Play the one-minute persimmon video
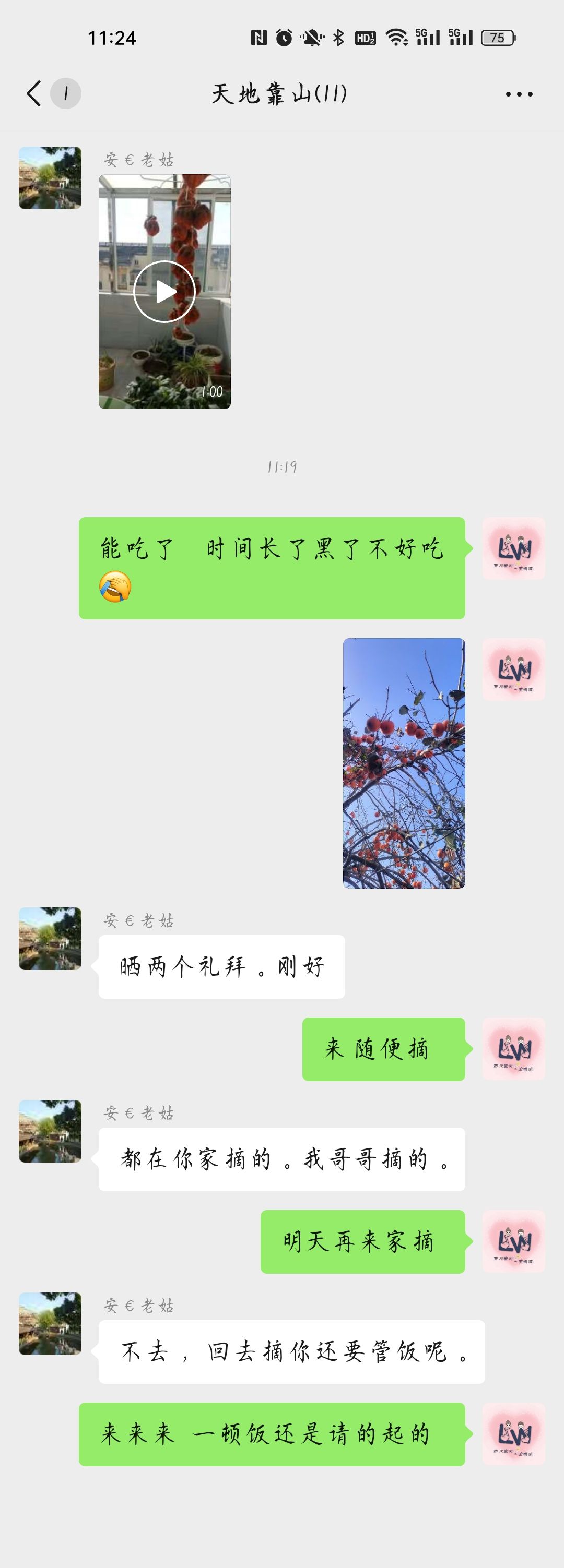564x1568 pixels. pyautogui.click(x=164, y=292)
